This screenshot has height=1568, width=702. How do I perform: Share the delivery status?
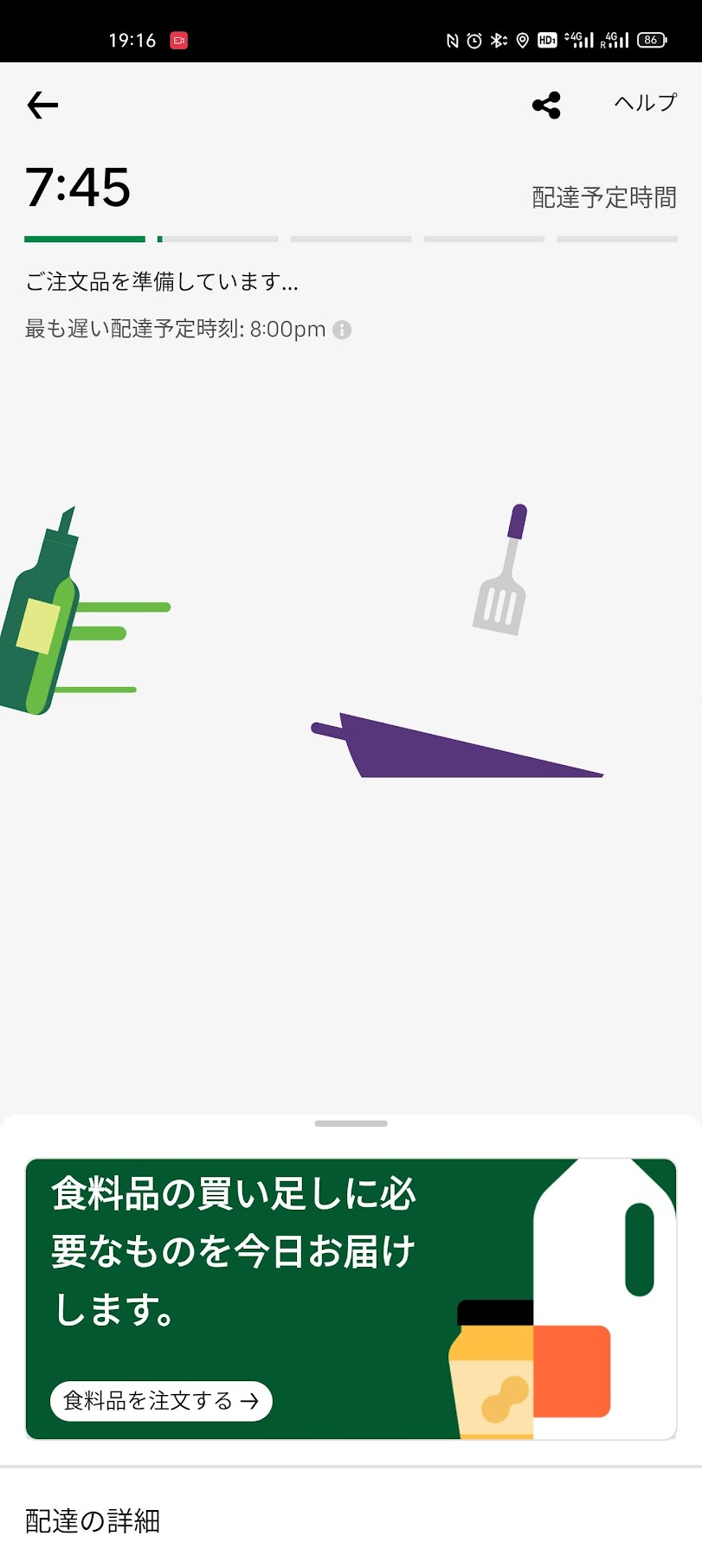point(546,106)
